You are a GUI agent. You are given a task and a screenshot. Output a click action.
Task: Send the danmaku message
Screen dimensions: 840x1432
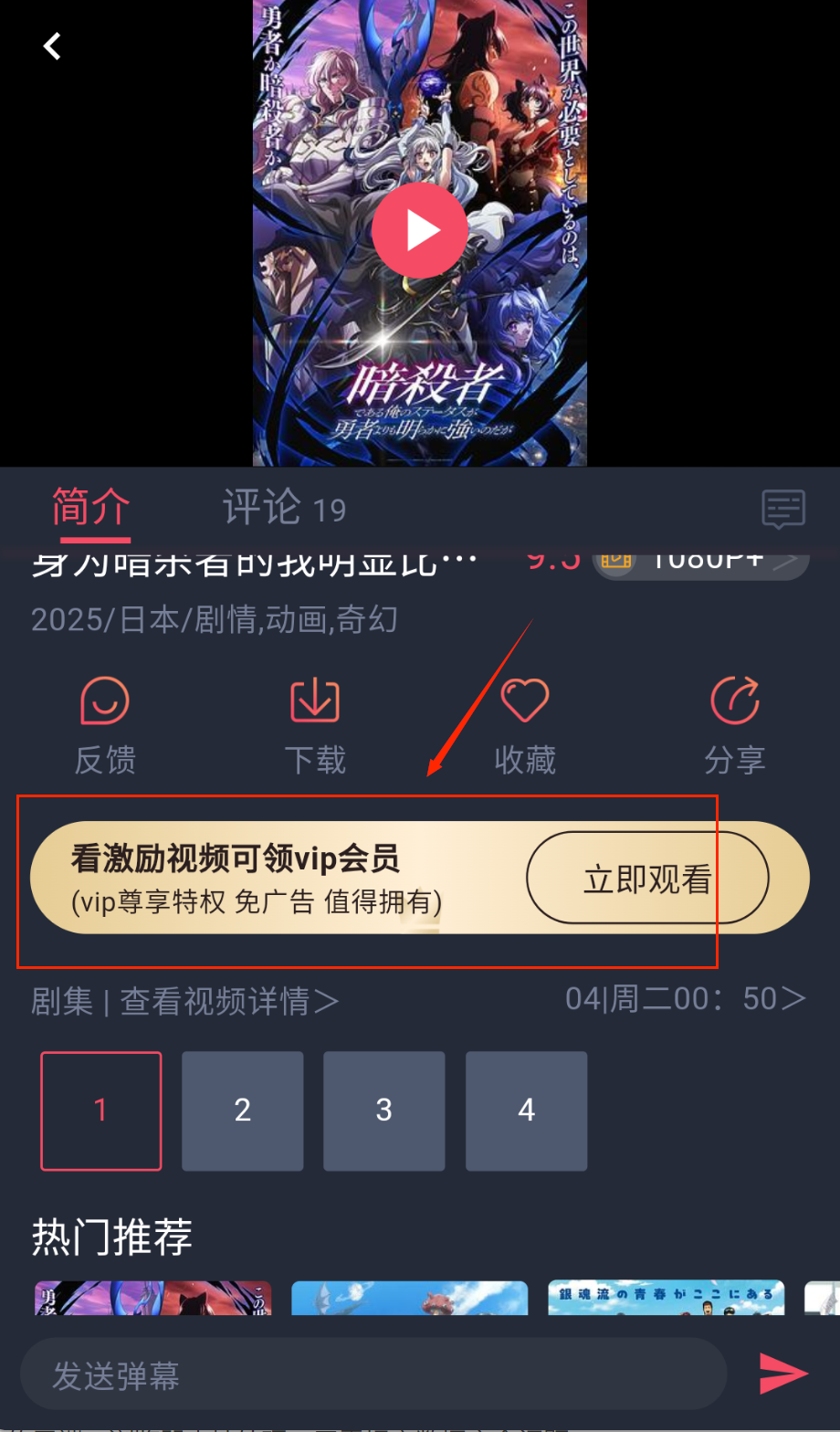(782, 1374)
